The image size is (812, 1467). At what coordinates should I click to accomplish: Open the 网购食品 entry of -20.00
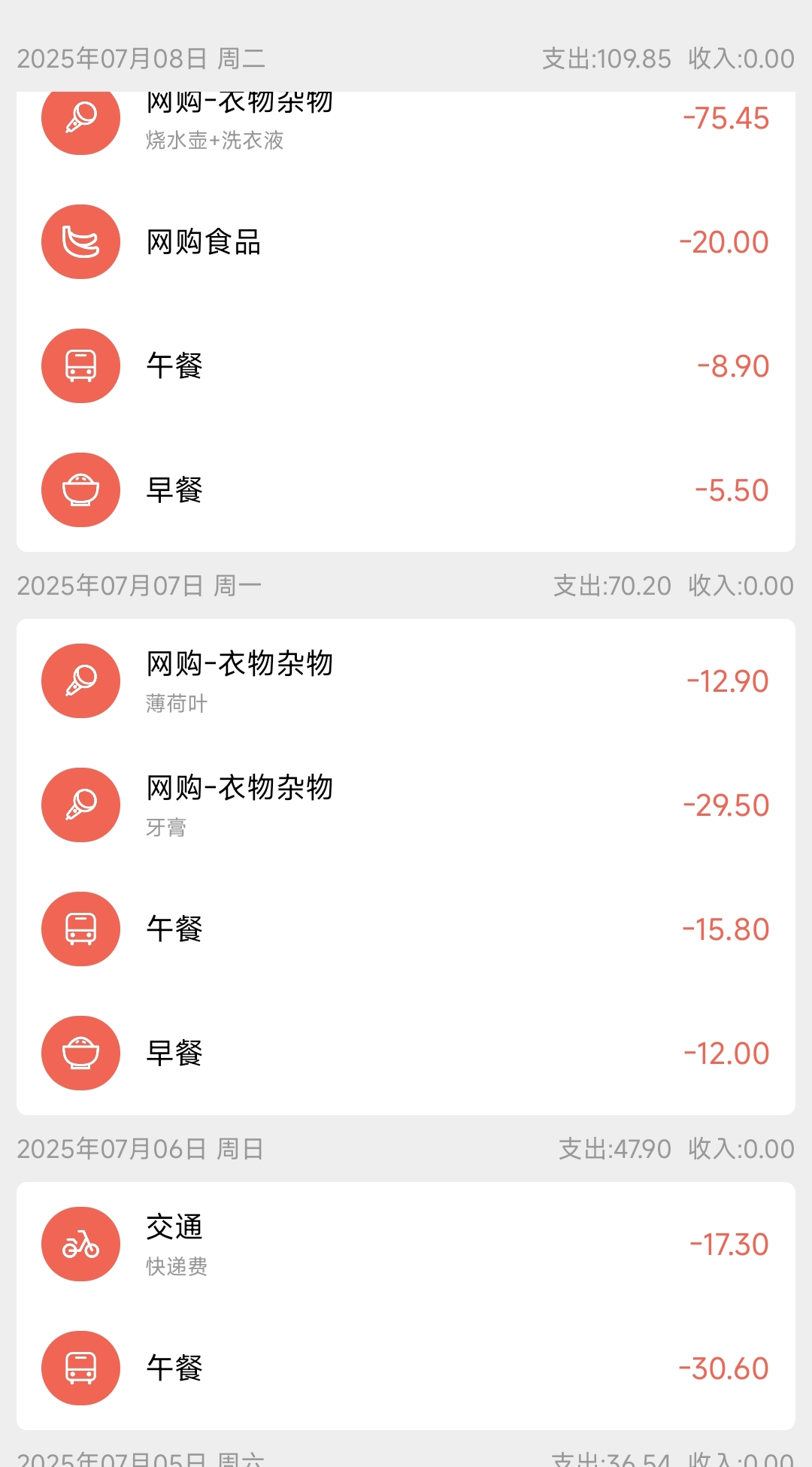pyautogui.click(x=406, y=241)
